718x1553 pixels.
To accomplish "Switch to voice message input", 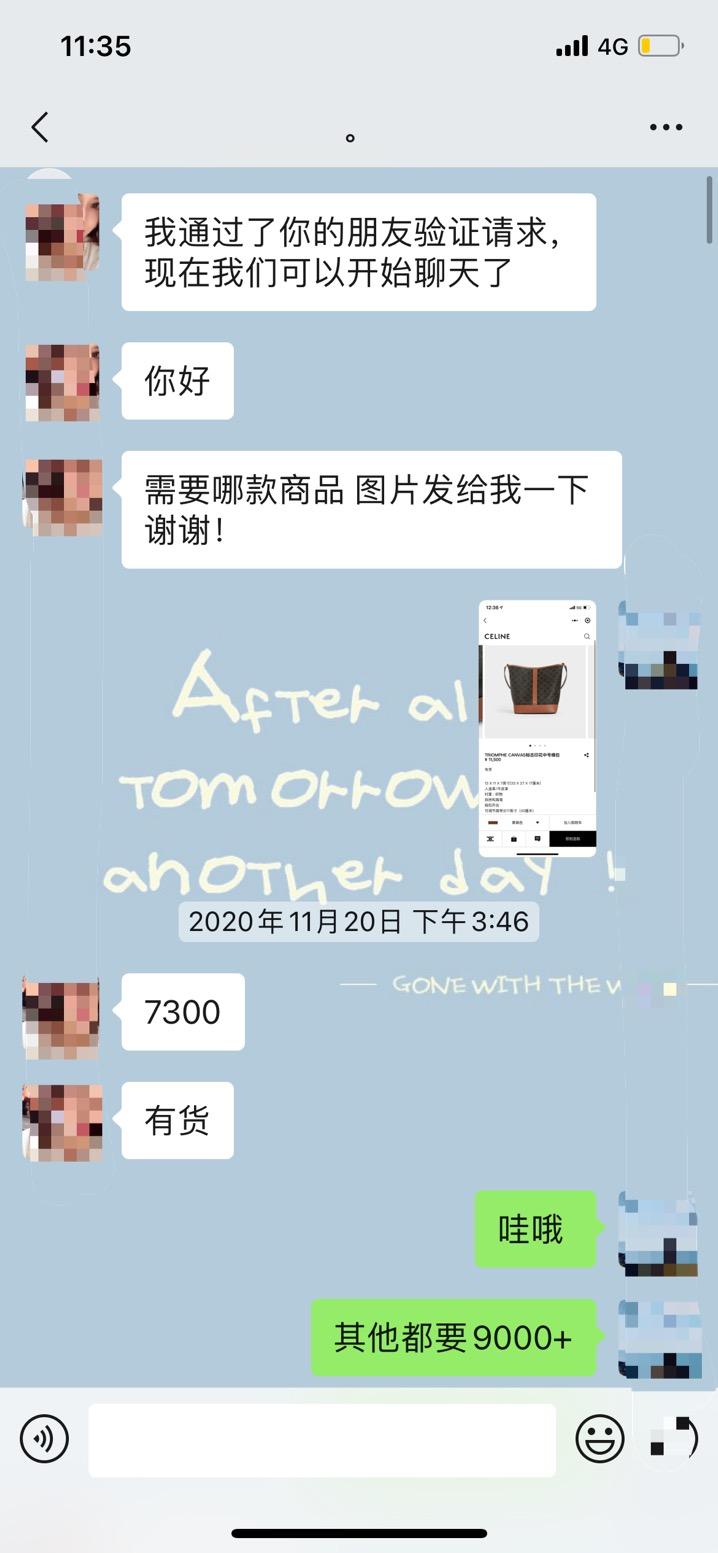I will pyautogui.click(x=44, y=1440).
